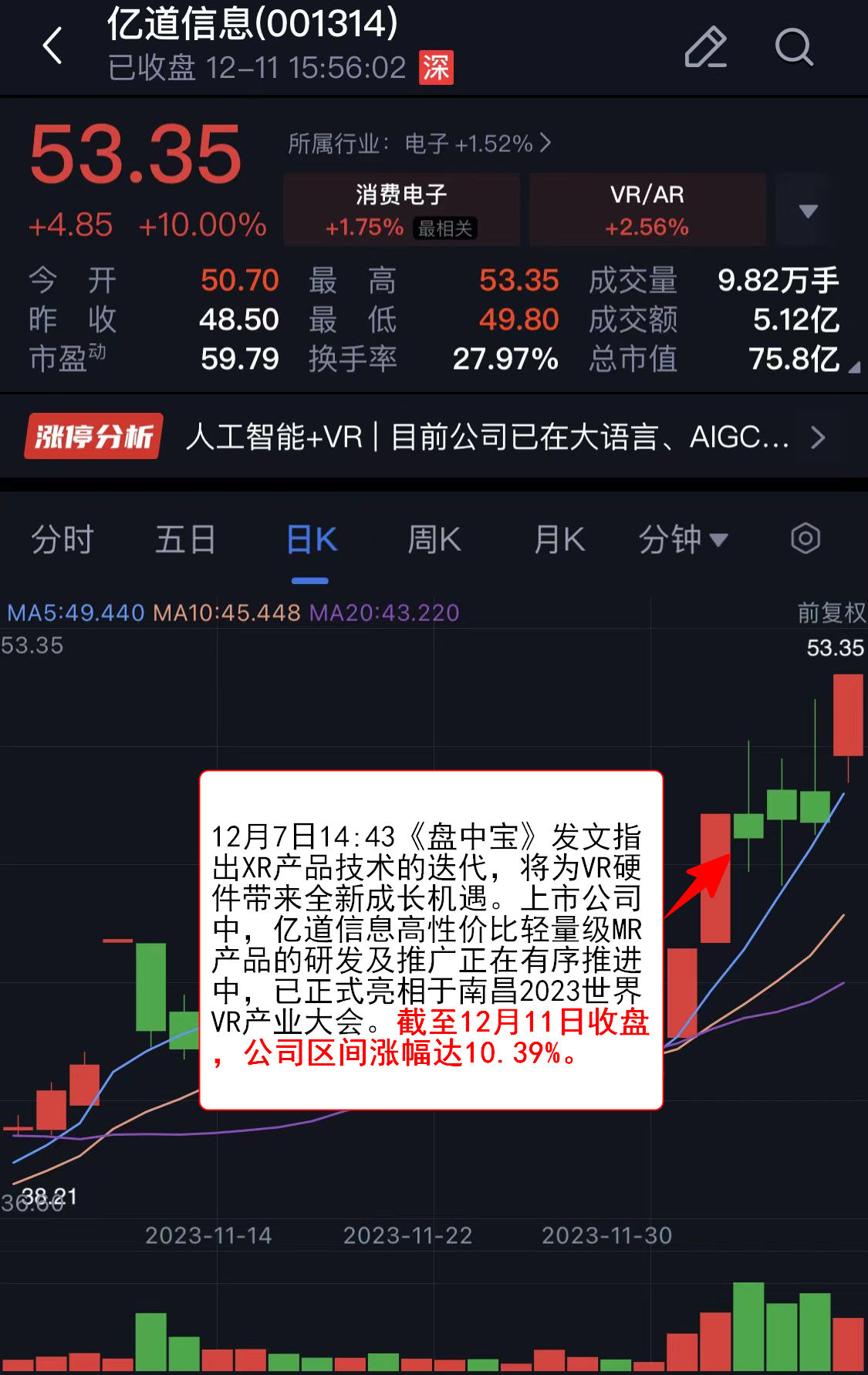
Task: Tap the pencil edit icon
Action: 705,46
